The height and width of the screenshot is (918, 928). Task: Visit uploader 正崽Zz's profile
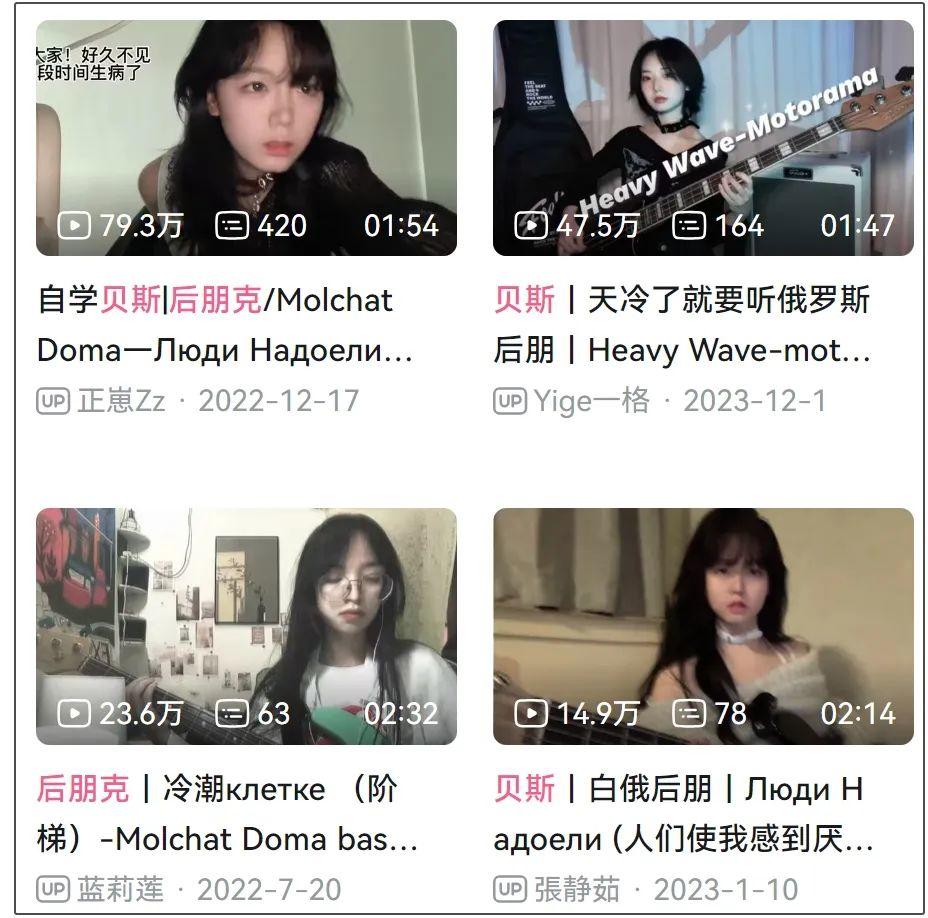click(x=121, y=401)
